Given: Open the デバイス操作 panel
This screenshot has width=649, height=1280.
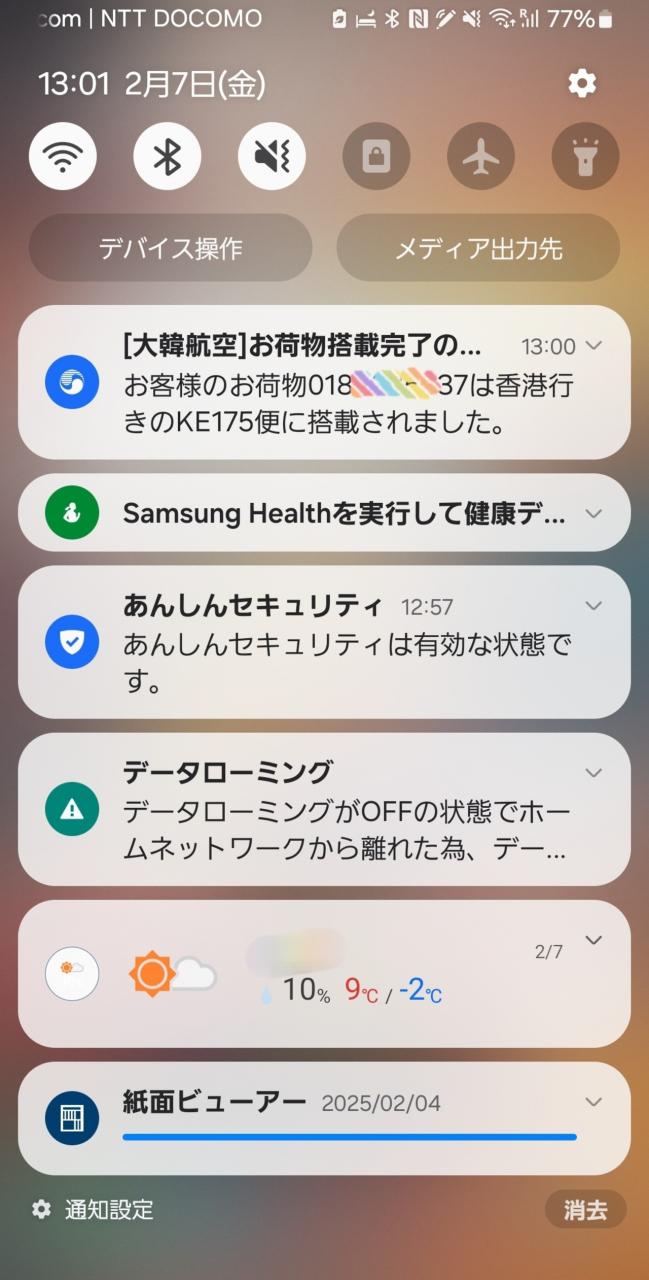Looking at the screenshot, I should pos(170,248).
